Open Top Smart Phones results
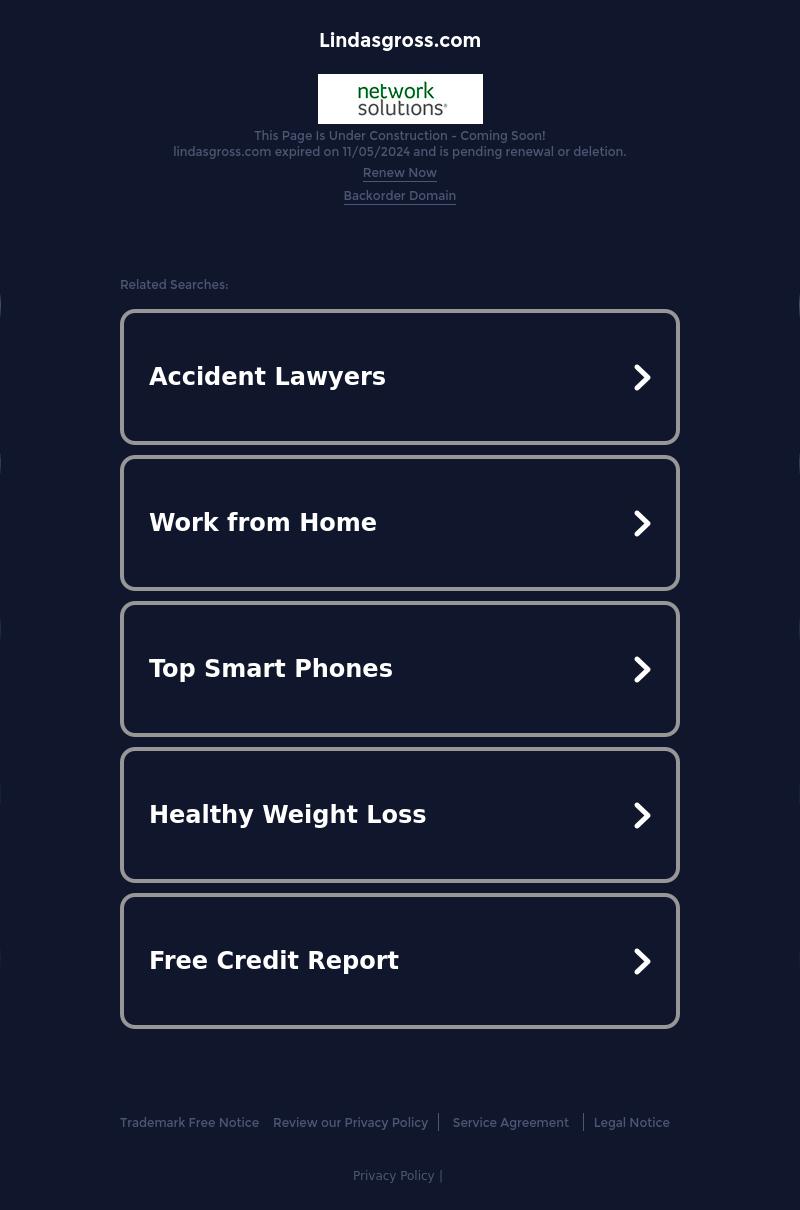 pyautogui.click(x=399, y=669)
